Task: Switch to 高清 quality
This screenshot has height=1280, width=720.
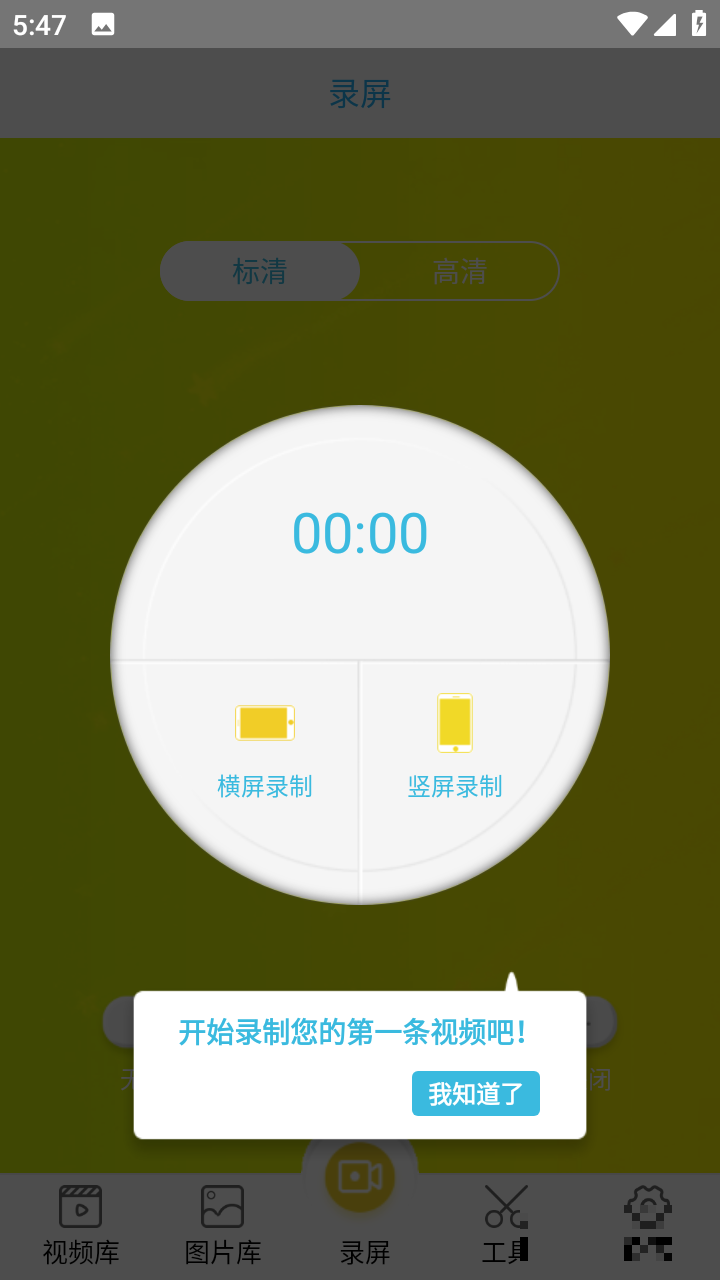Action: click(459, 271)
